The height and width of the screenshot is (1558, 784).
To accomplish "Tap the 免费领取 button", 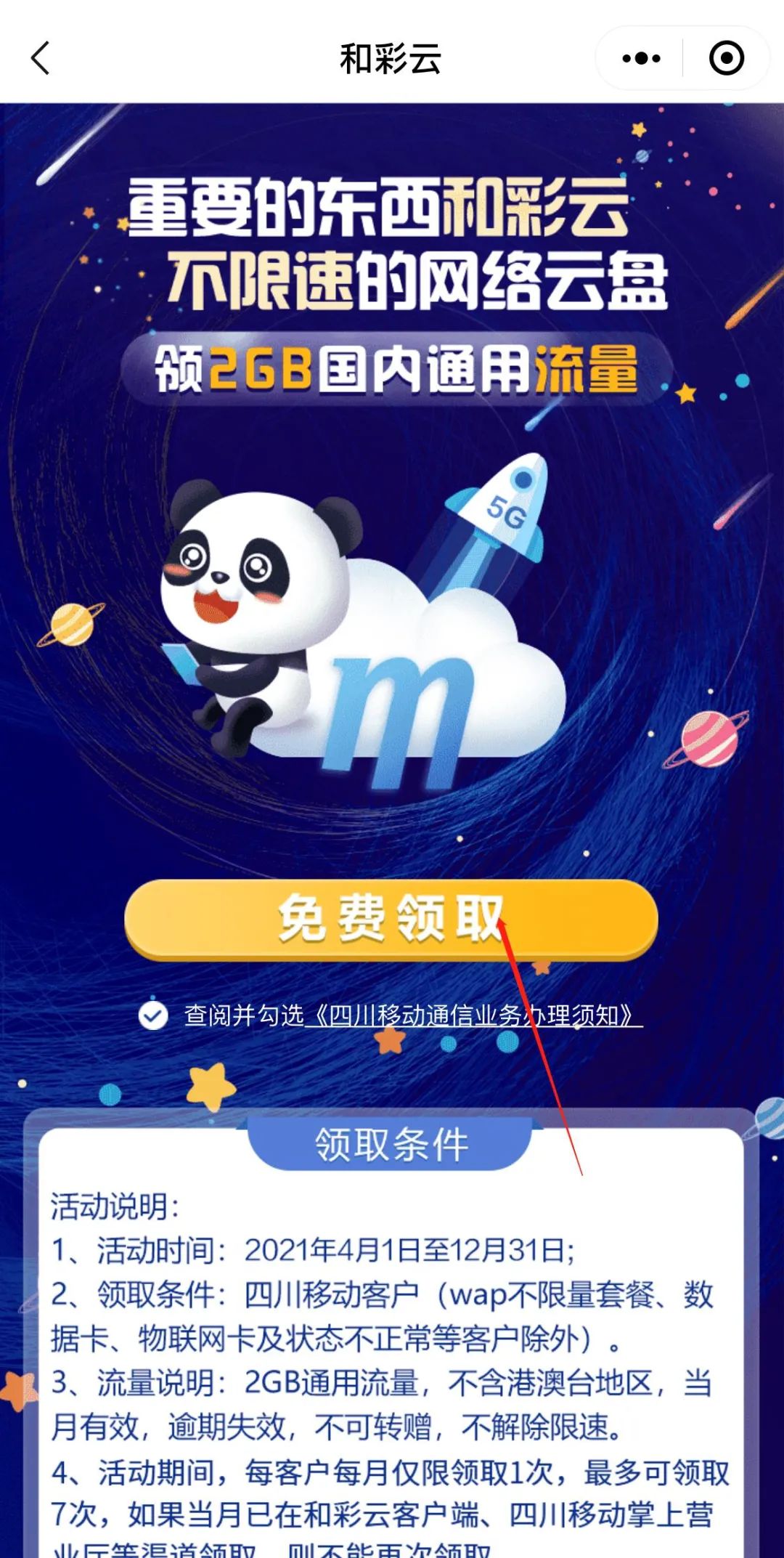I will click(x=391, y=920).
